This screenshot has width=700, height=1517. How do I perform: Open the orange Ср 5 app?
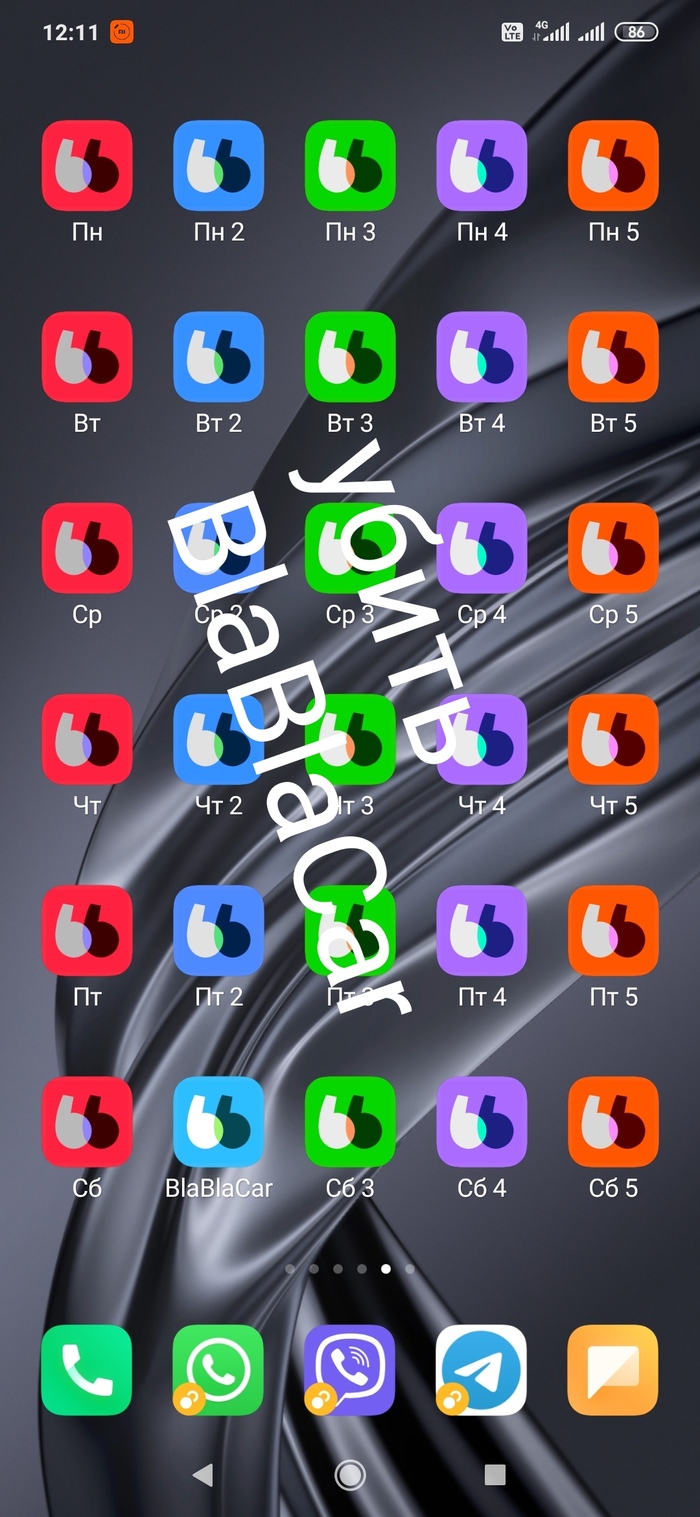click(x=613, y=548)
